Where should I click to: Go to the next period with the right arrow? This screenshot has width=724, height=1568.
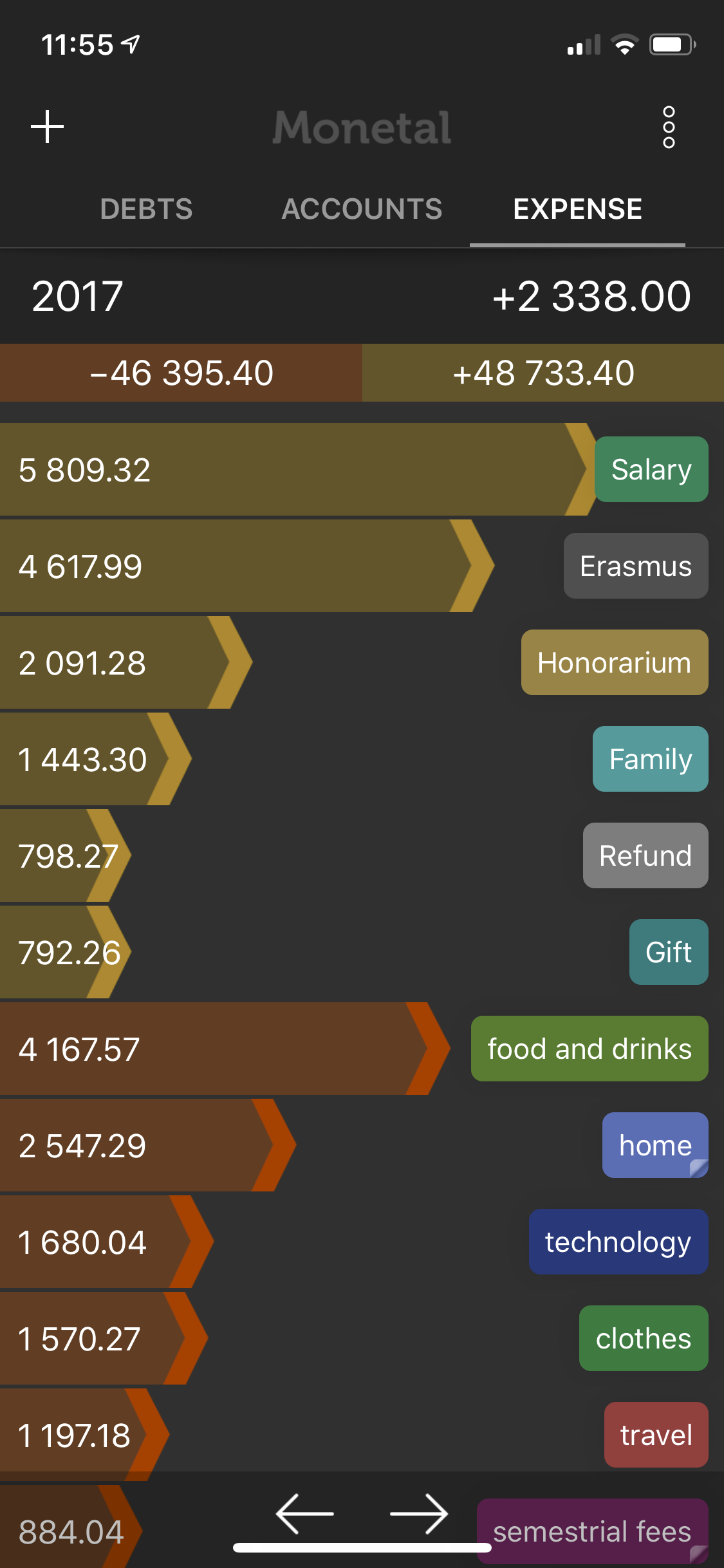(x=419, y=1513)
